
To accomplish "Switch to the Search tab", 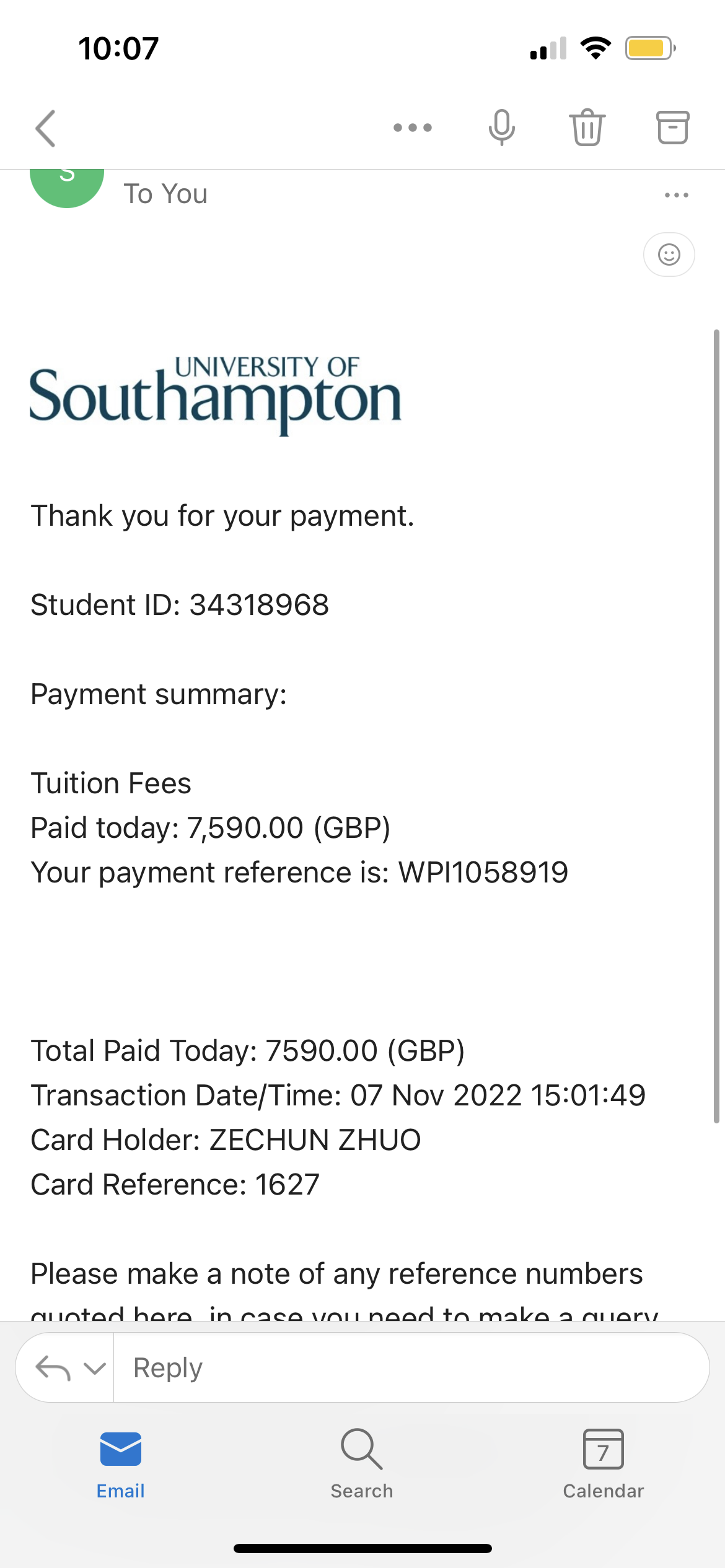I will pos(362,1464).
